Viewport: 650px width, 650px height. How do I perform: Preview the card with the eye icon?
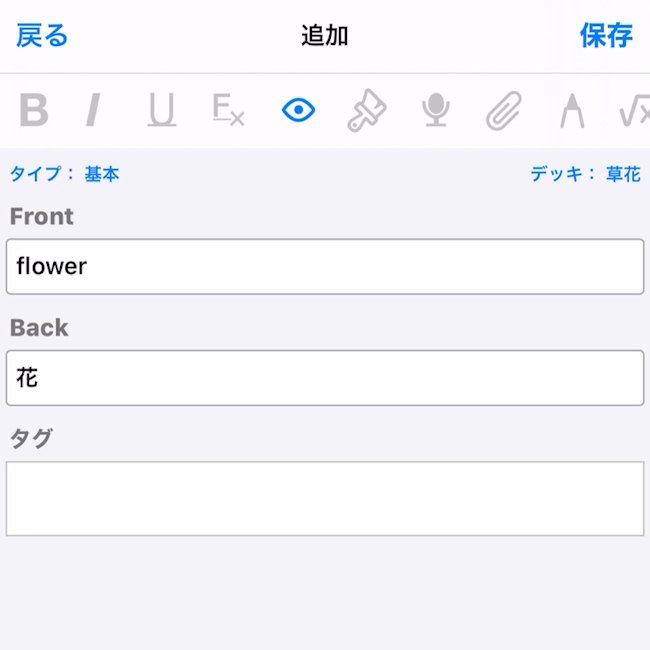[x=298, y=111]
